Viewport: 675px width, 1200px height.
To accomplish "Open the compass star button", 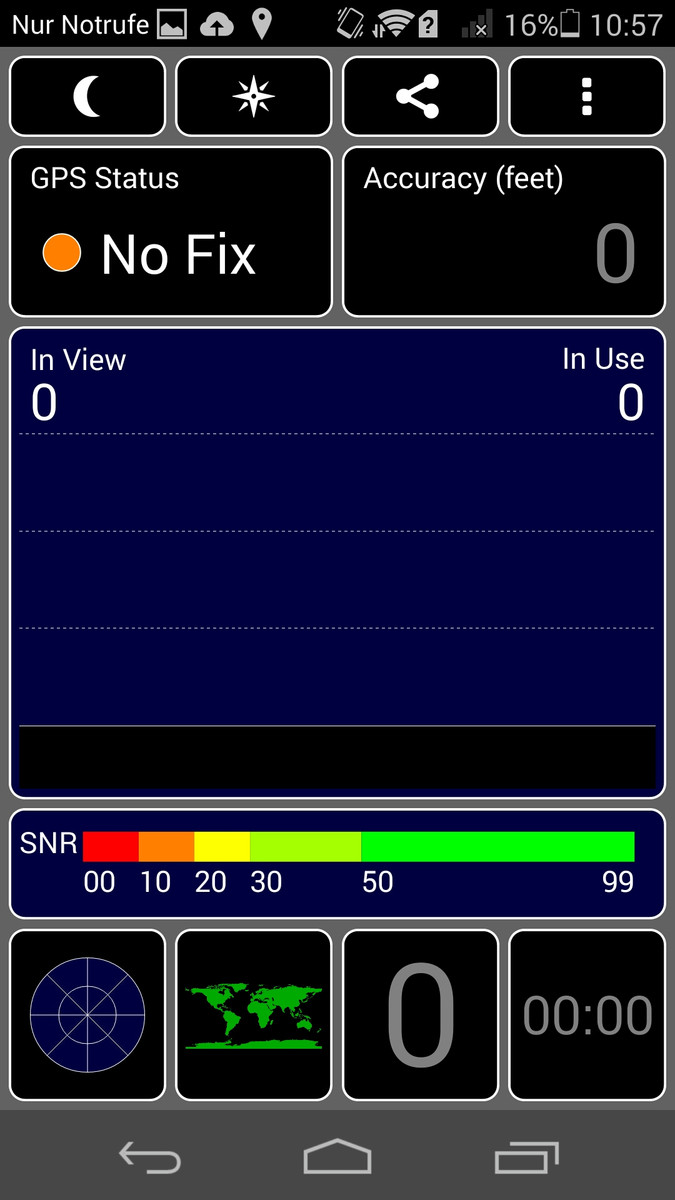I will click(254, 96).
